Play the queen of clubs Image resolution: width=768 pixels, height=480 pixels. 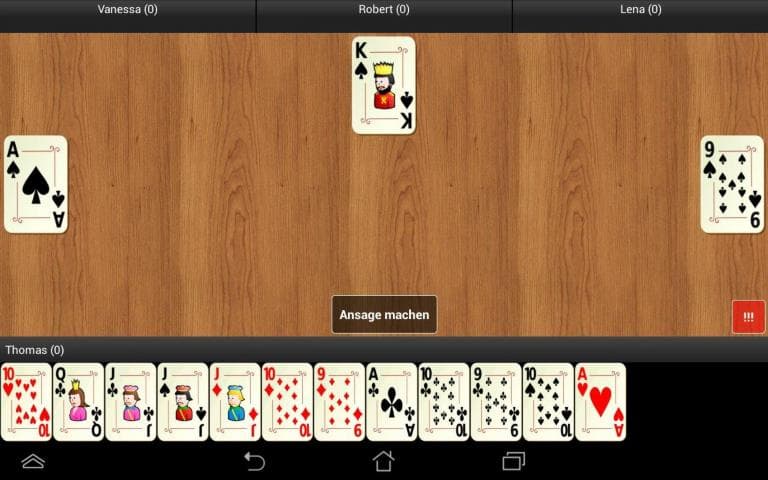click(78, 402)
